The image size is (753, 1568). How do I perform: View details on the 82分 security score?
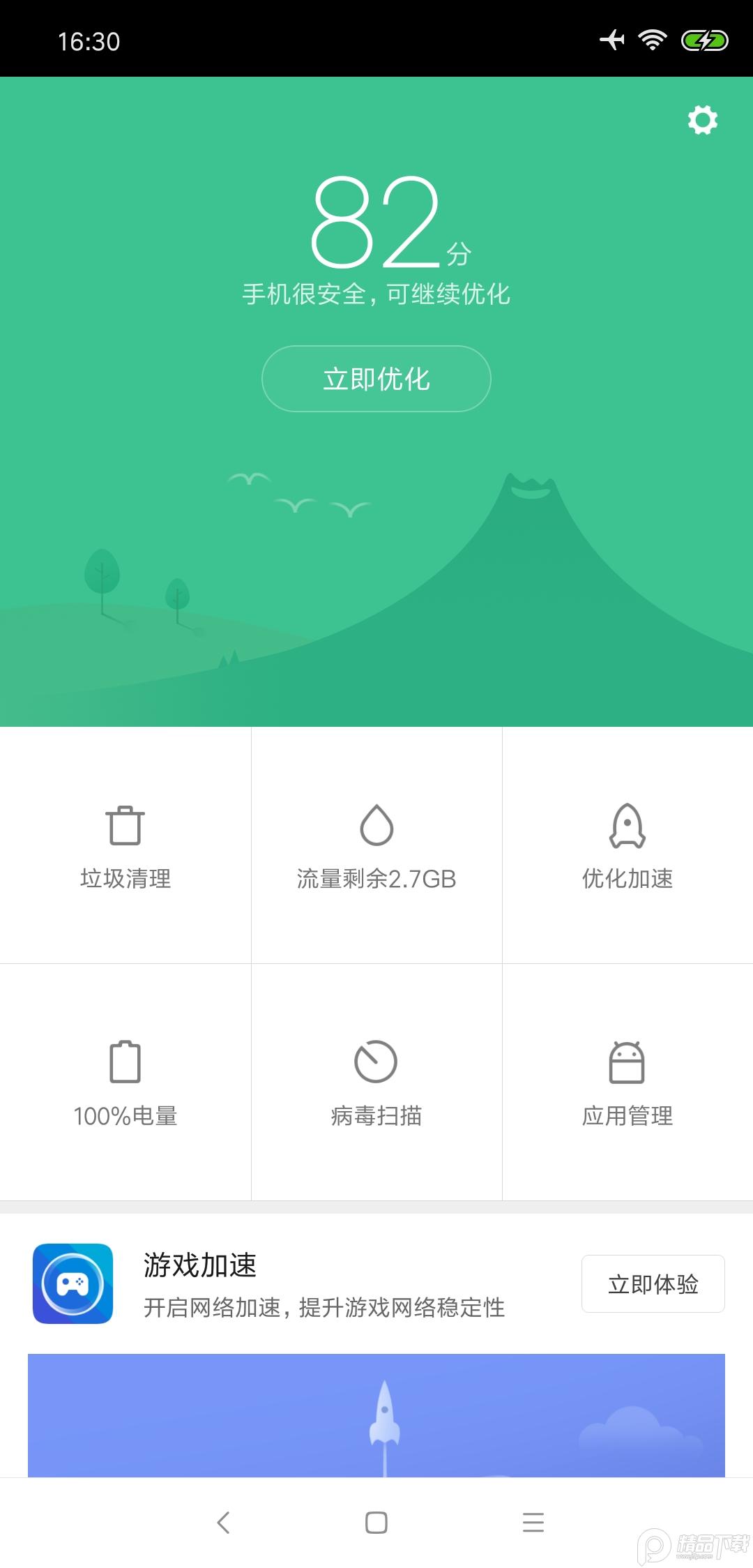(x=376, y=230)
